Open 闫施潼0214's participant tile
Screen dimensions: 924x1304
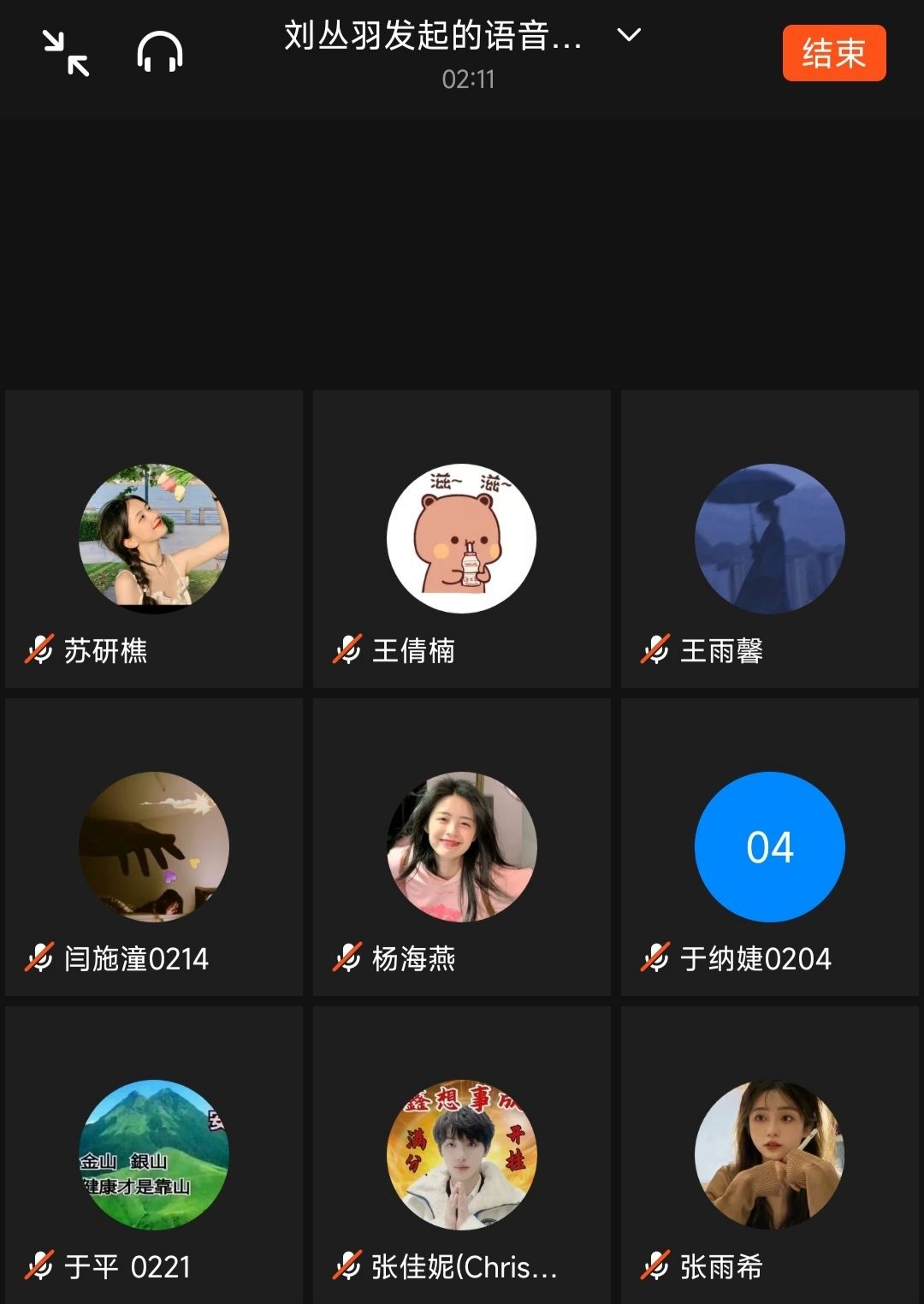(x=154, y=847)
